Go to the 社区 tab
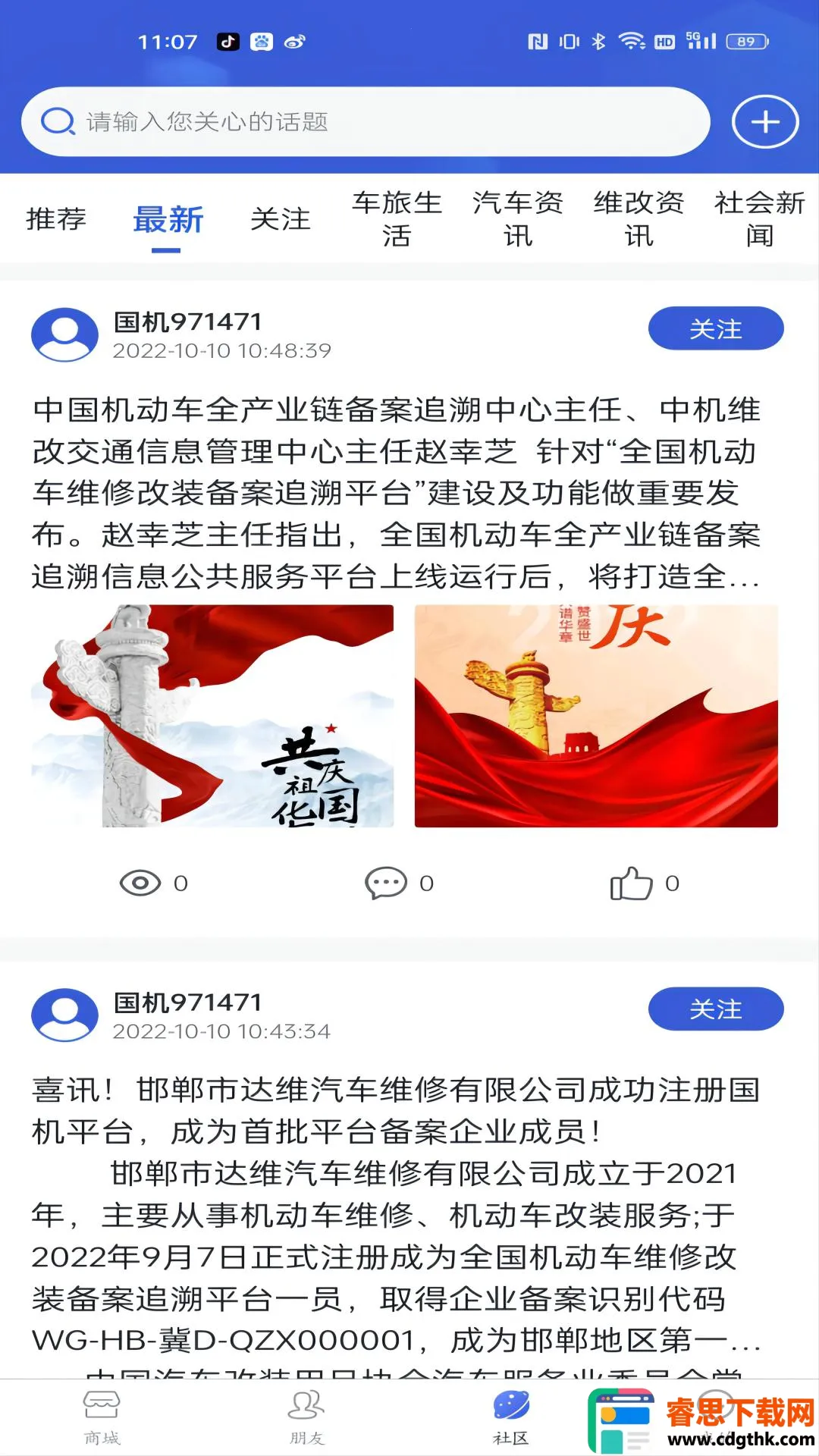 pyautogui.click(x=511, y=1417)
